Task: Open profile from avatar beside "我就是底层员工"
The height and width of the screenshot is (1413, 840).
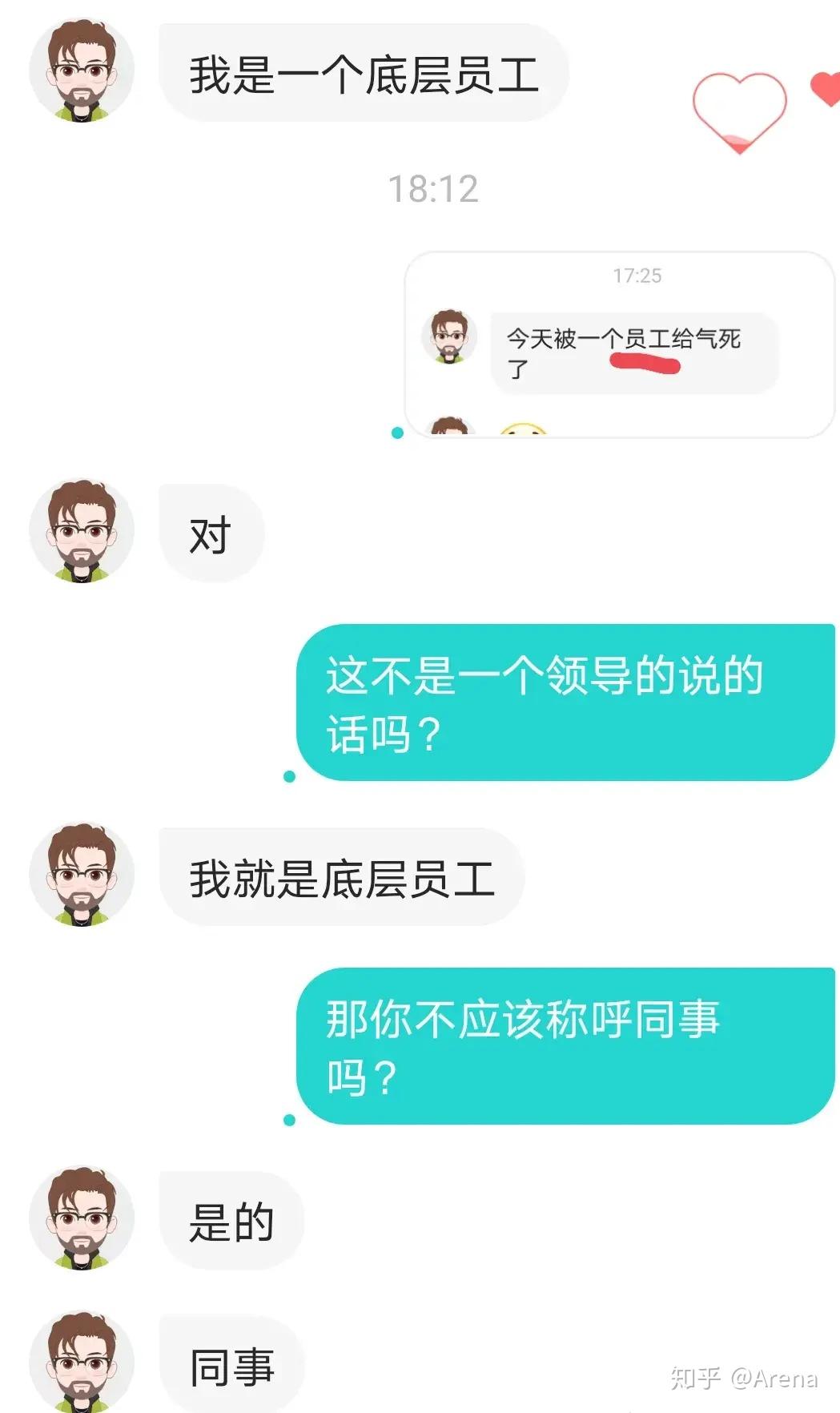Action: click(x=81, y=875)
